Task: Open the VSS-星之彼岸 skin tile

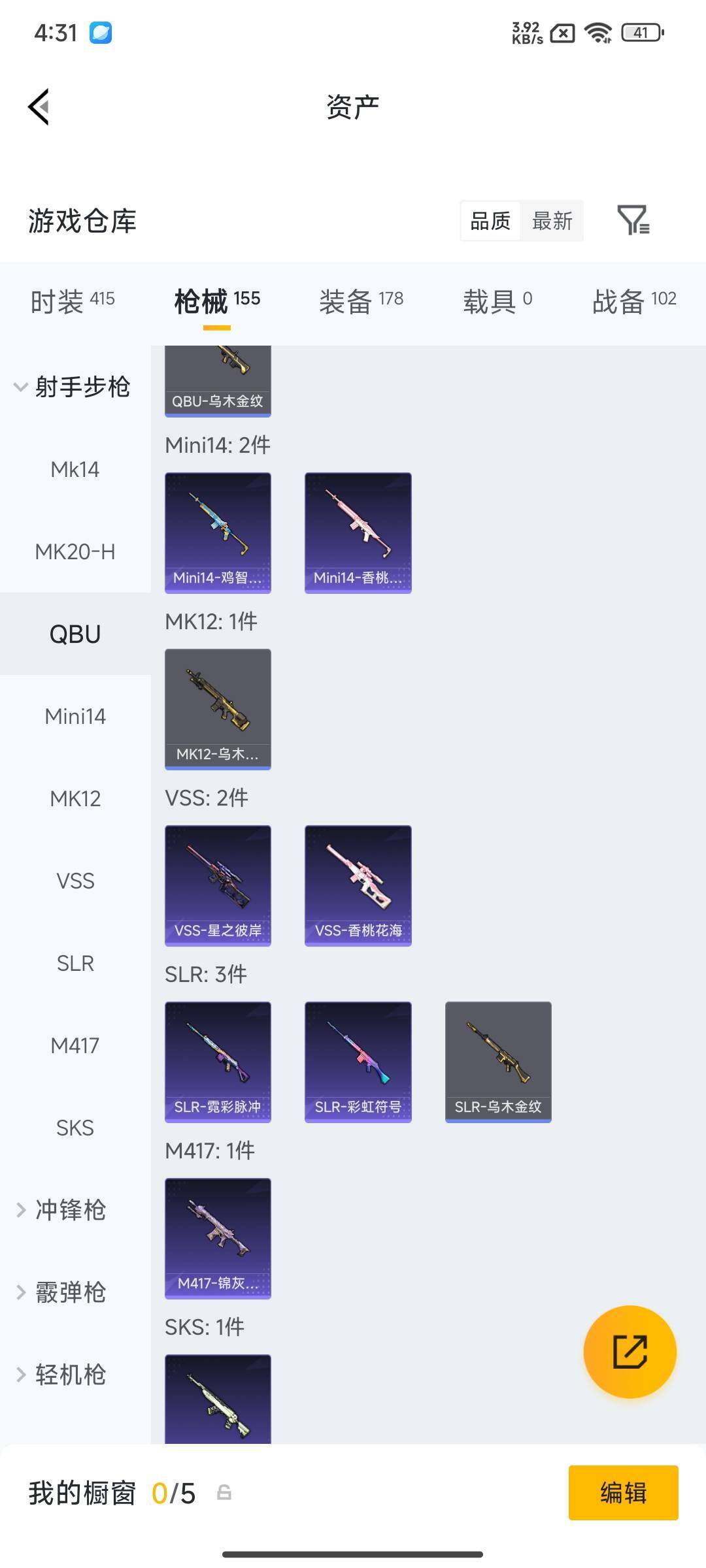Action: pos(218,885)
